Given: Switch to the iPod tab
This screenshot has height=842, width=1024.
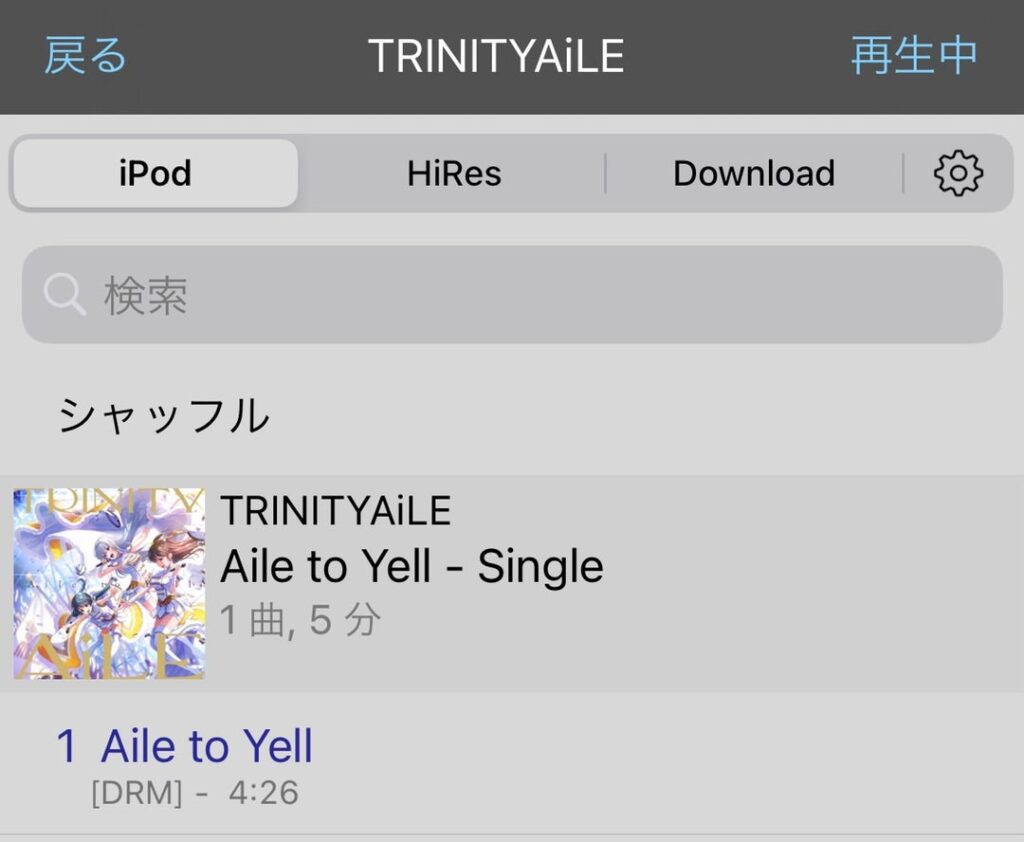Looking at the screenshot, I should (155, 174).
